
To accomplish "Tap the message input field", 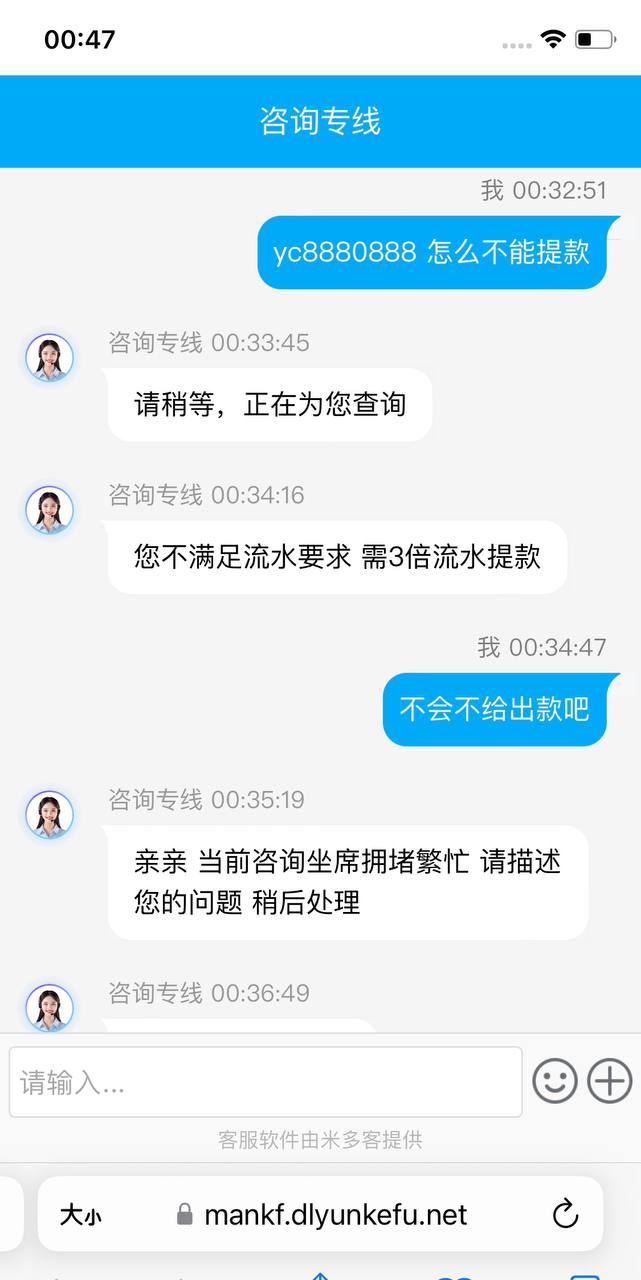I will click(265, 1082).
